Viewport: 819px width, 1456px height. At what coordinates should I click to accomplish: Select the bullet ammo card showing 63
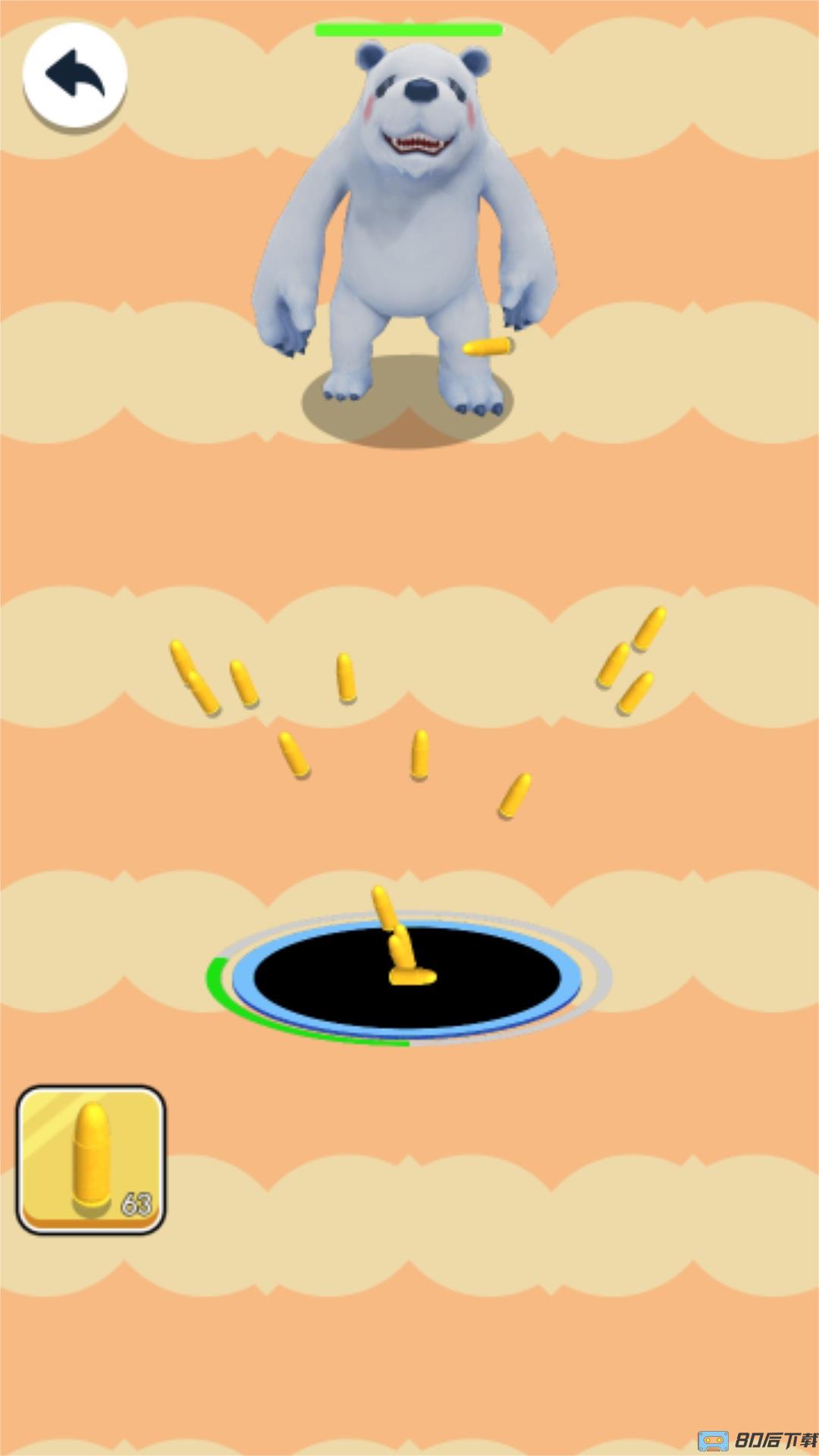pos(91,1158)
